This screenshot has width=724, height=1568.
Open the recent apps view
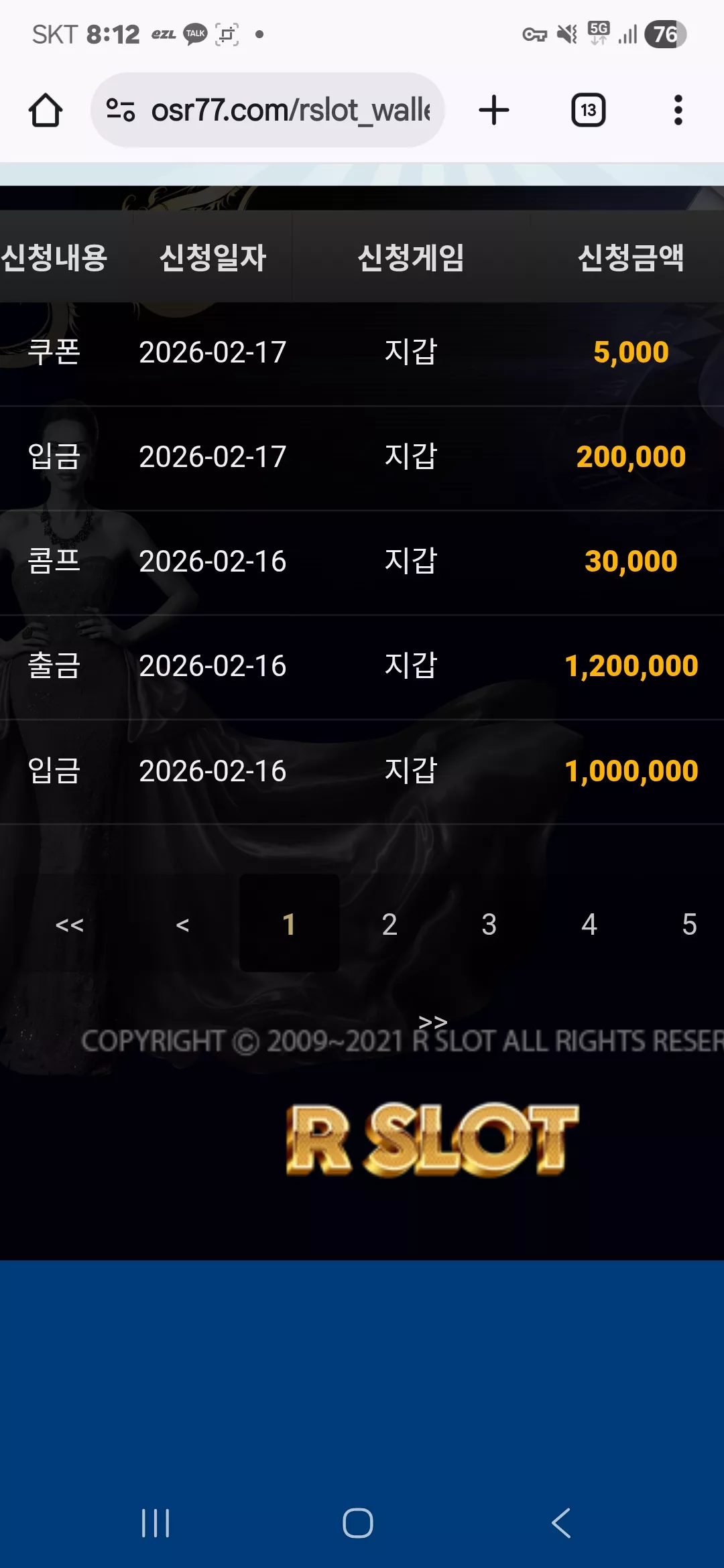pyautogui.click(x=156, y=1522)
